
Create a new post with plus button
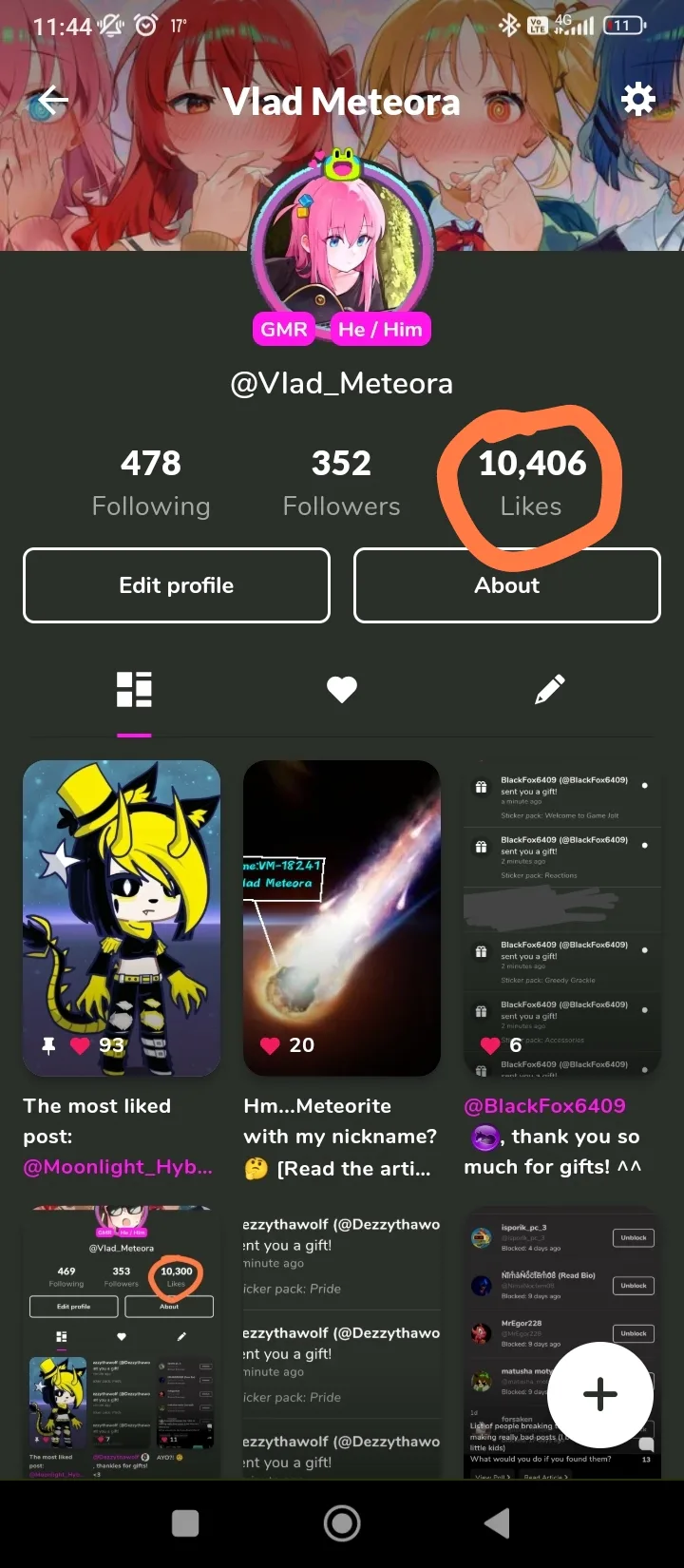tap(600, 1394)
